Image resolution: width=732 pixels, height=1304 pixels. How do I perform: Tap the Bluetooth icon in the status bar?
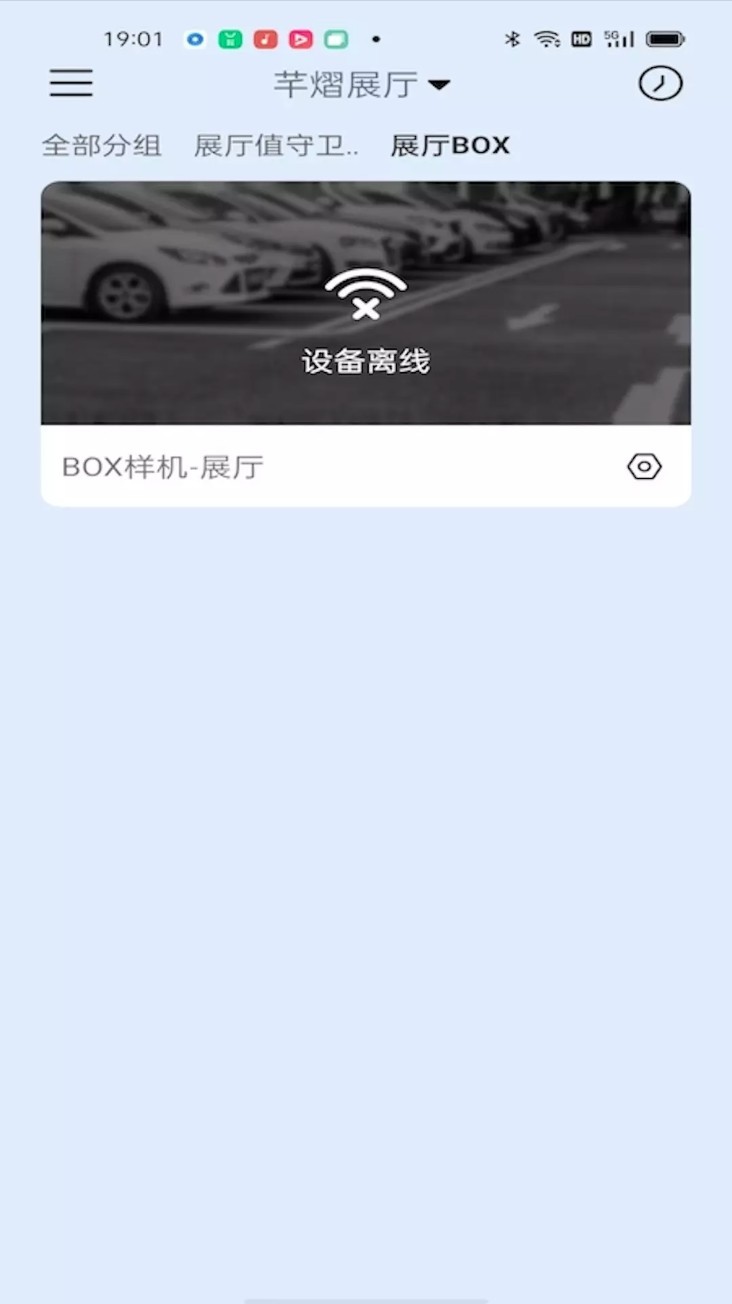513,38
